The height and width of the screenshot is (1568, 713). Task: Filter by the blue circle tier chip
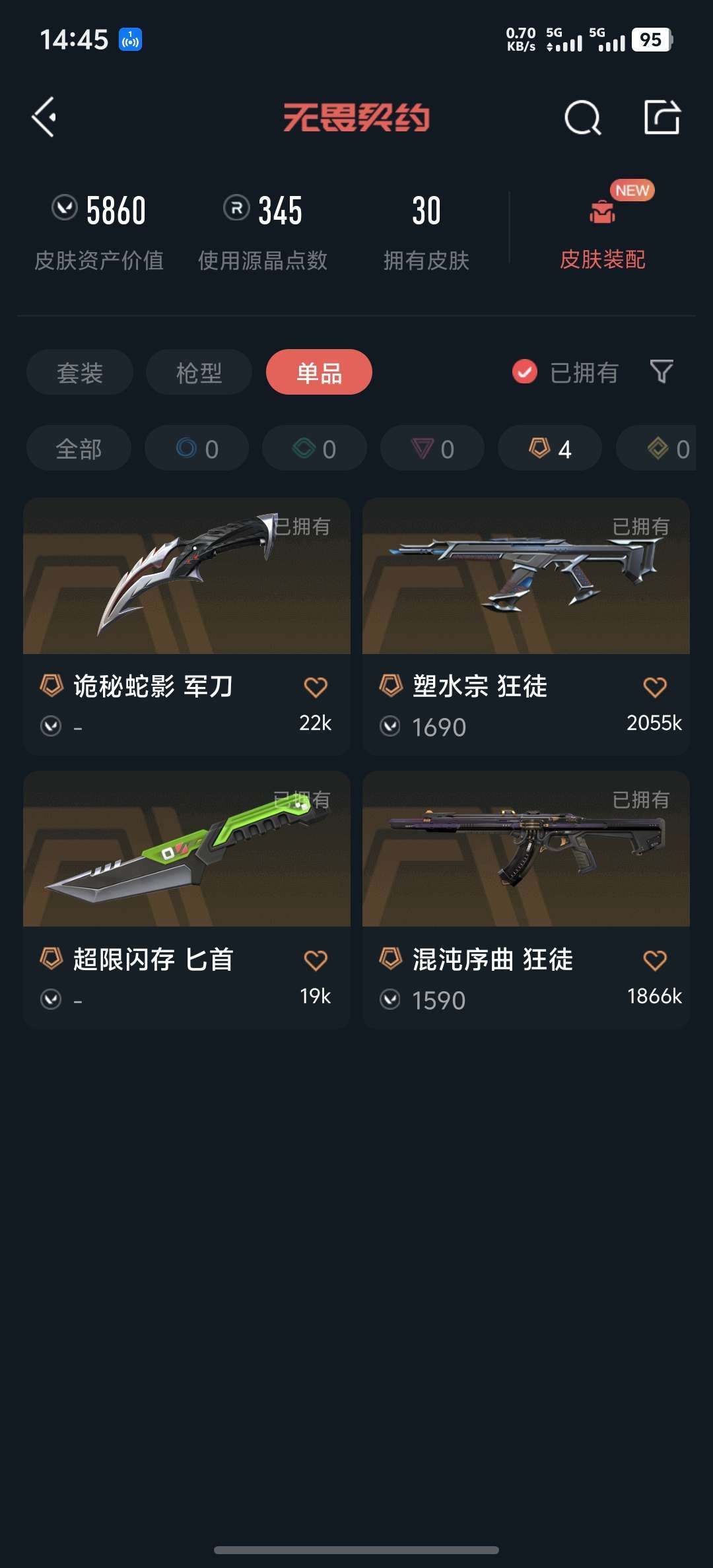click(197, 449)
